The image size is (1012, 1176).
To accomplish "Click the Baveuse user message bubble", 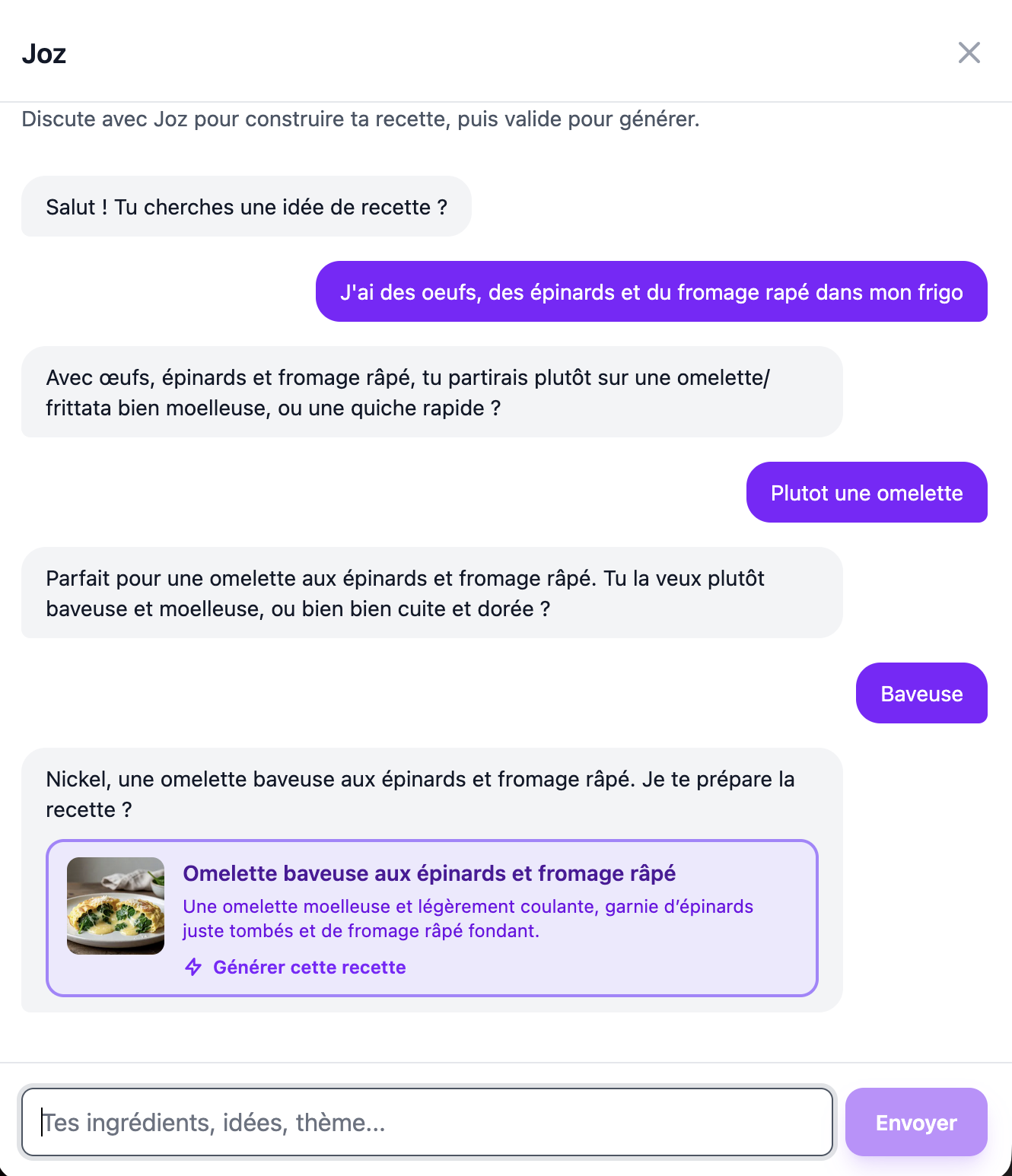I will [x=921, y=693].
